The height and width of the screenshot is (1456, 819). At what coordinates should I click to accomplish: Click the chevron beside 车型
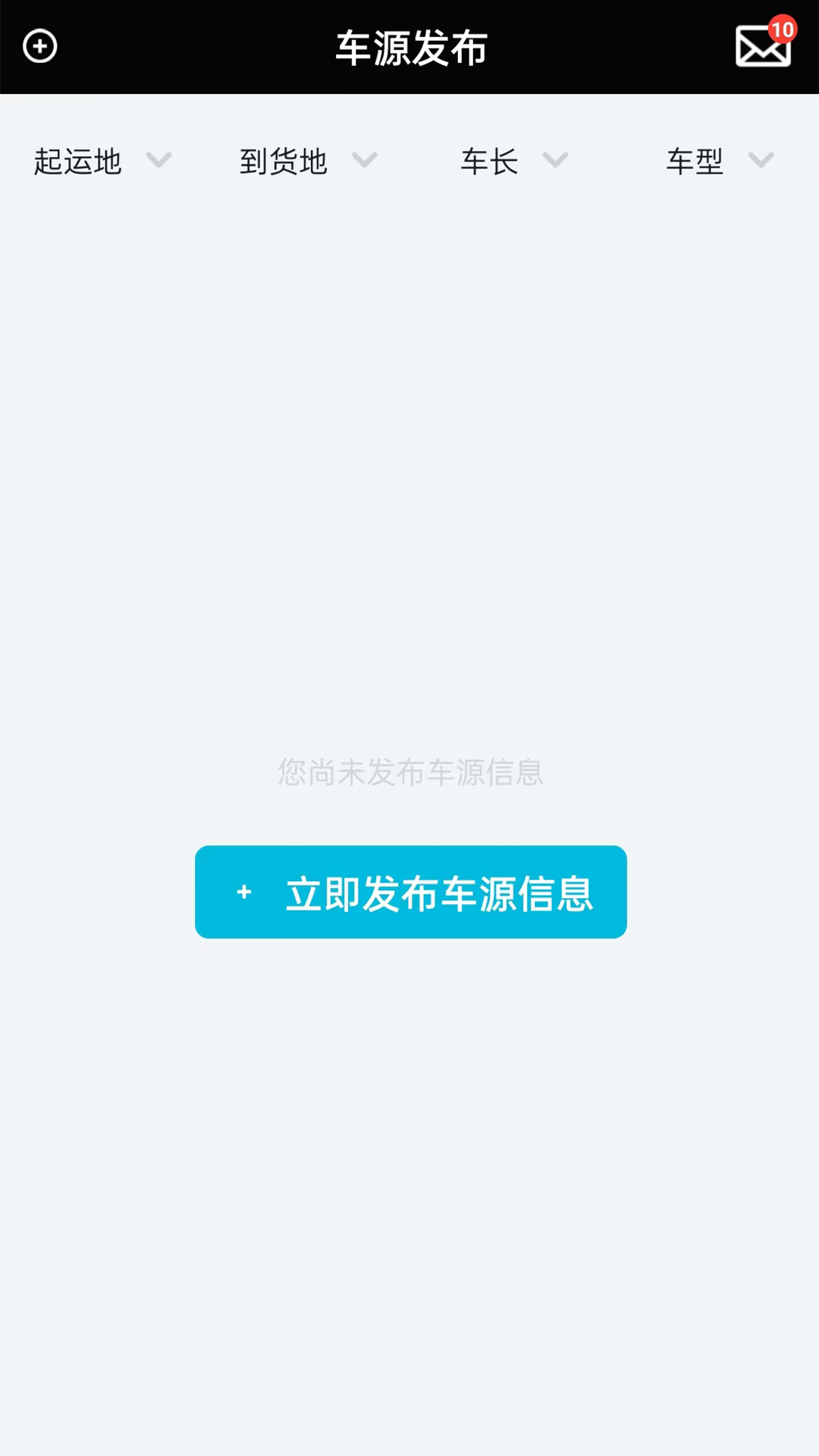[761, 162]
